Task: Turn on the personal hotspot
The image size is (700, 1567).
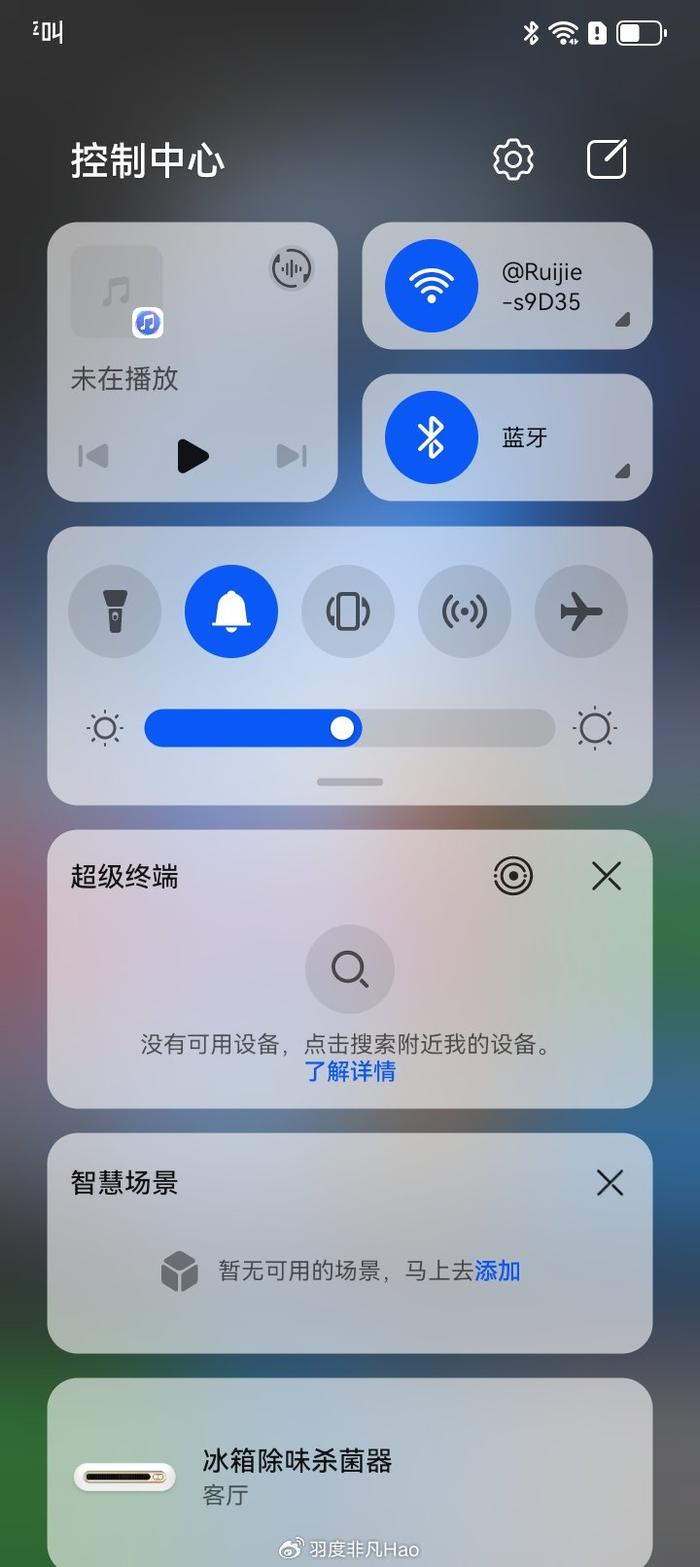Action: click(464, 611)
